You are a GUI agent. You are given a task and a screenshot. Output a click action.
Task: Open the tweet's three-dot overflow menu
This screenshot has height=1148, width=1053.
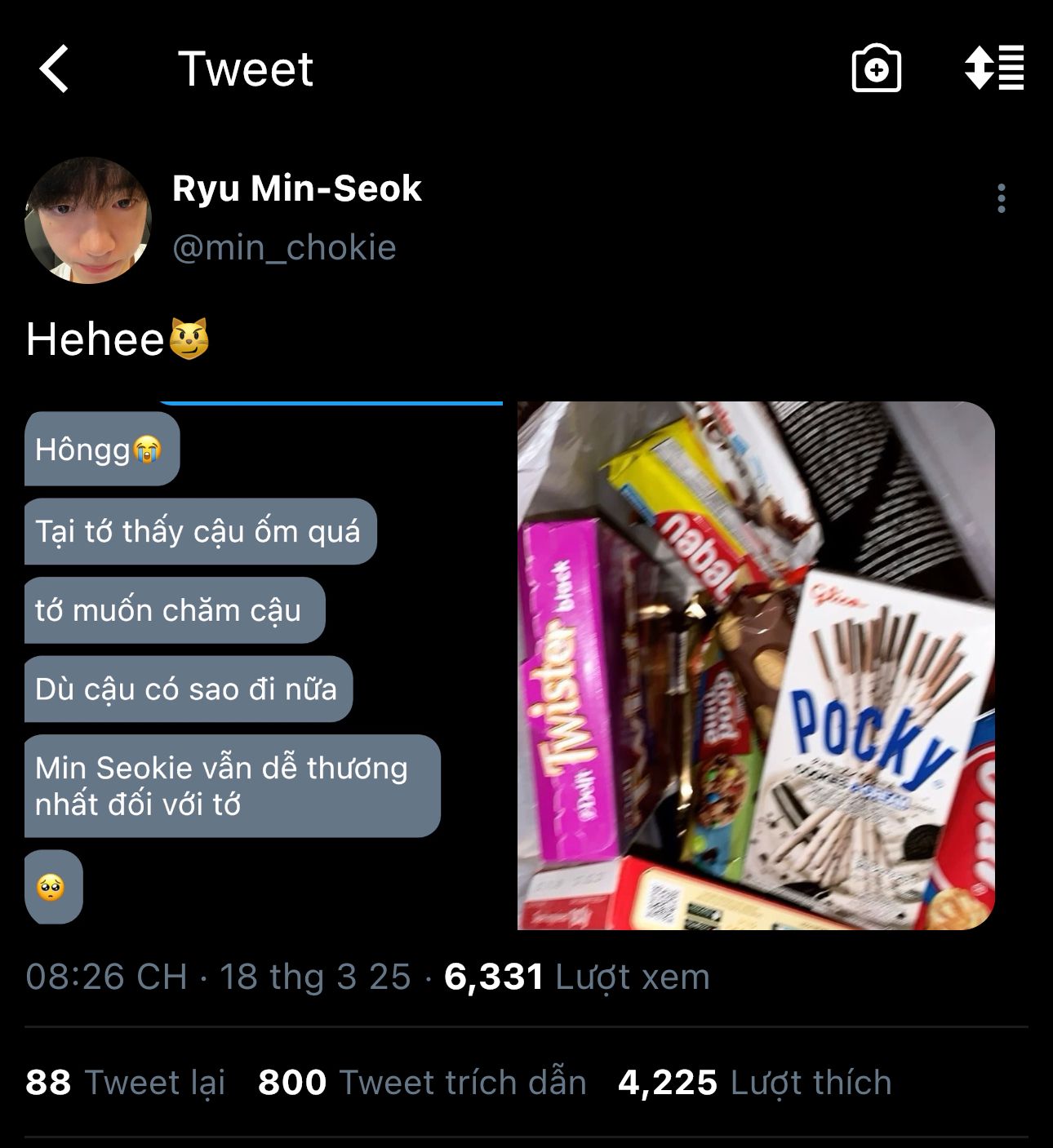click(x=1001, y=198)
